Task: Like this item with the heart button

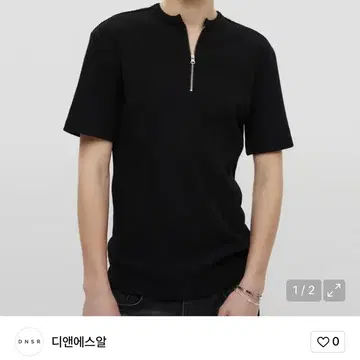Action: click(x=328, y=342)
